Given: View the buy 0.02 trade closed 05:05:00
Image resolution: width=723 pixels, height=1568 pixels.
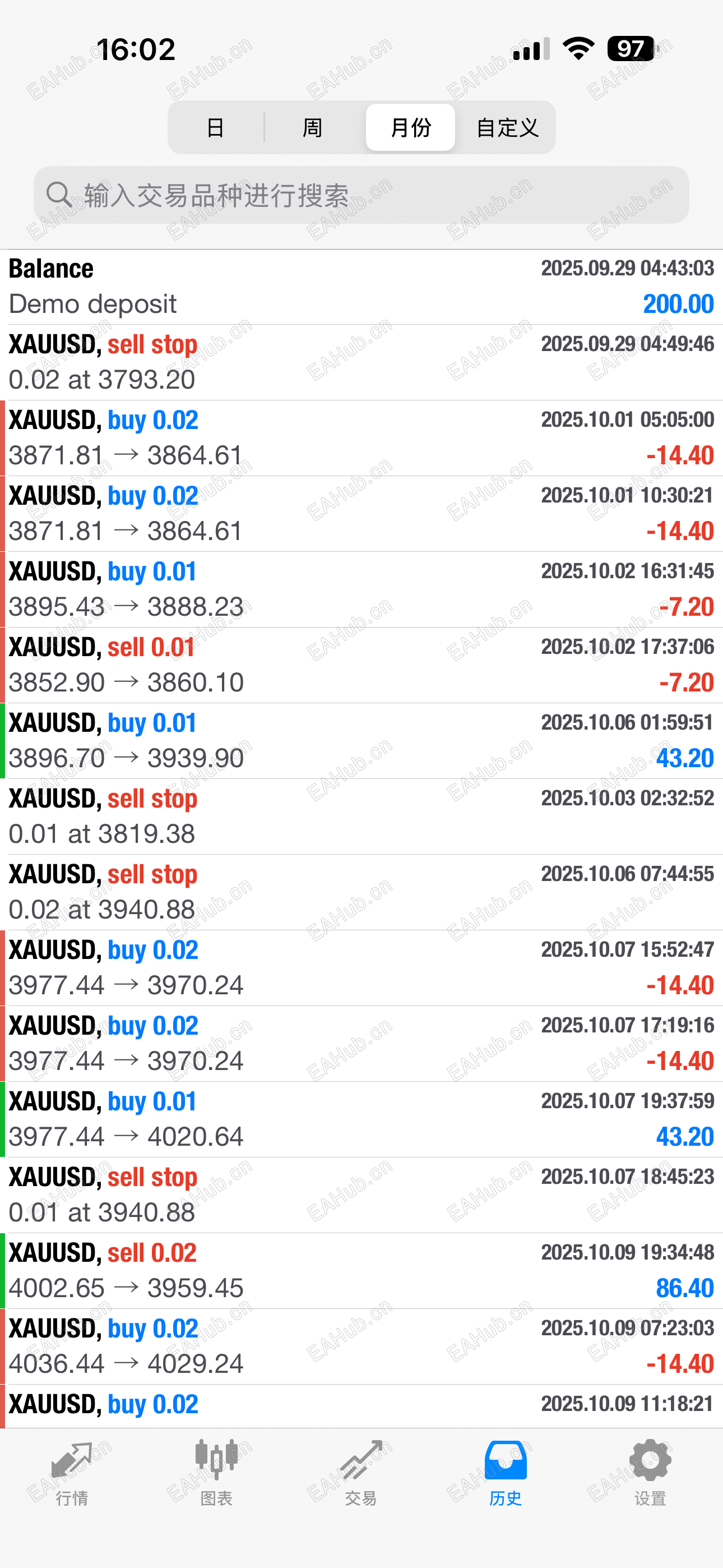Looking at the screenshot, I should click(361, 437).
